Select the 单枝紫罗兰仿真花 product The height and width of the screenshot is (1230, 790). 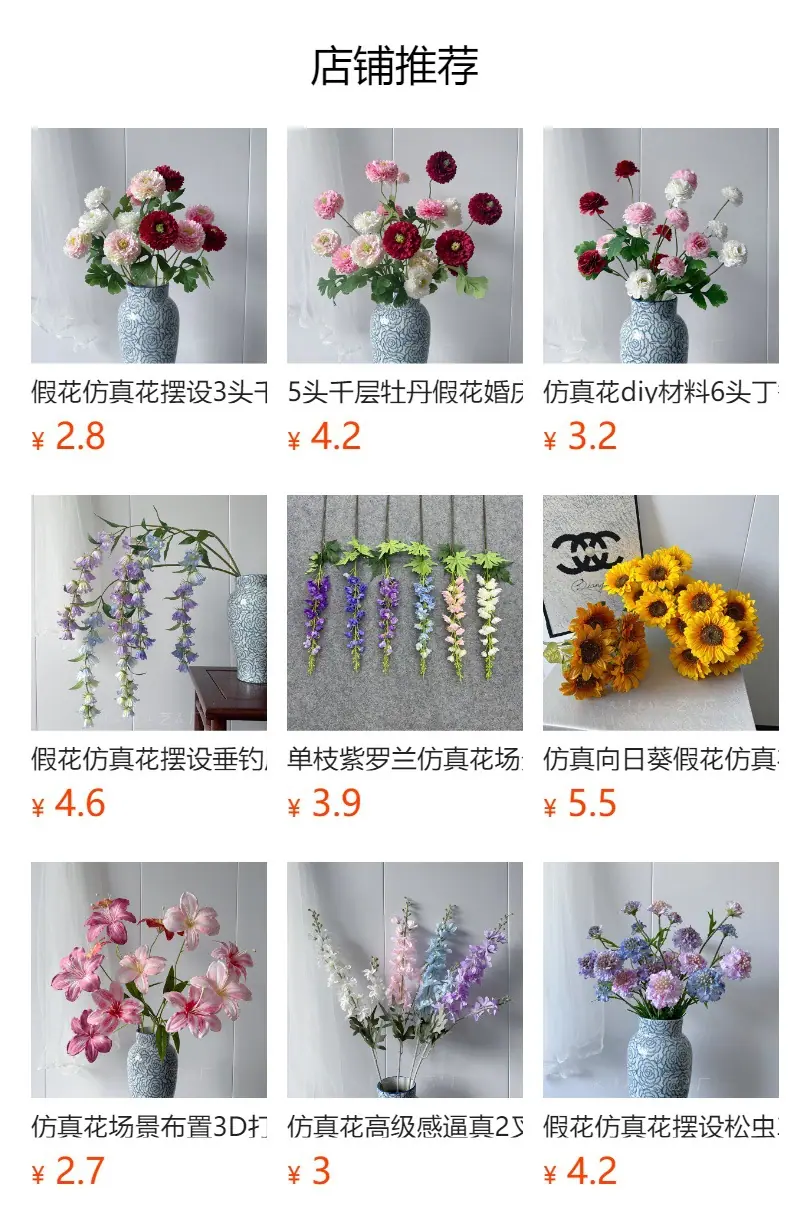[405, 658]
